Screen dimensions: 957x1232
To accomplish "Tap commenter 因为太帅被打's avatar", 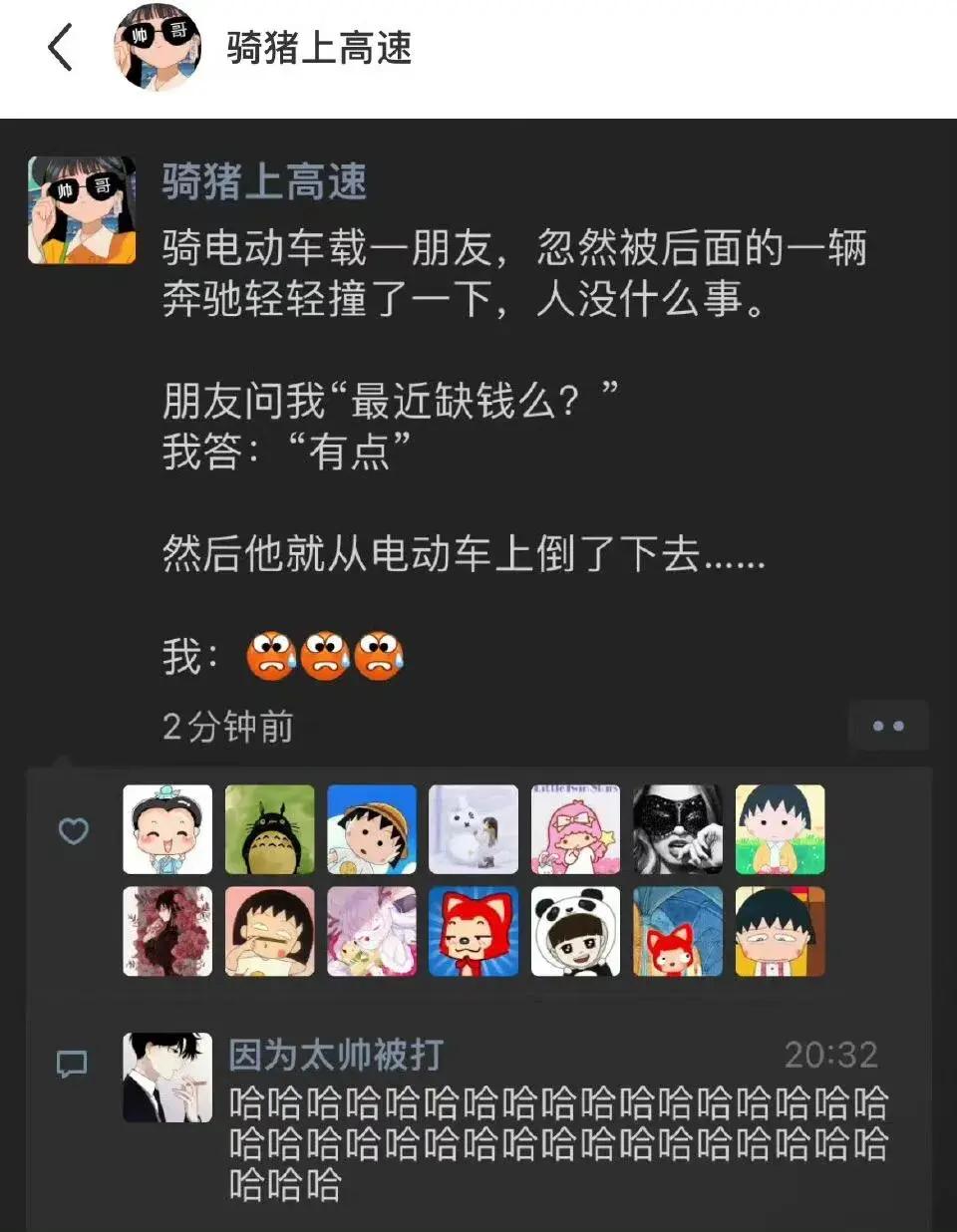I will pyautogui.click(x=167, y=1078).
